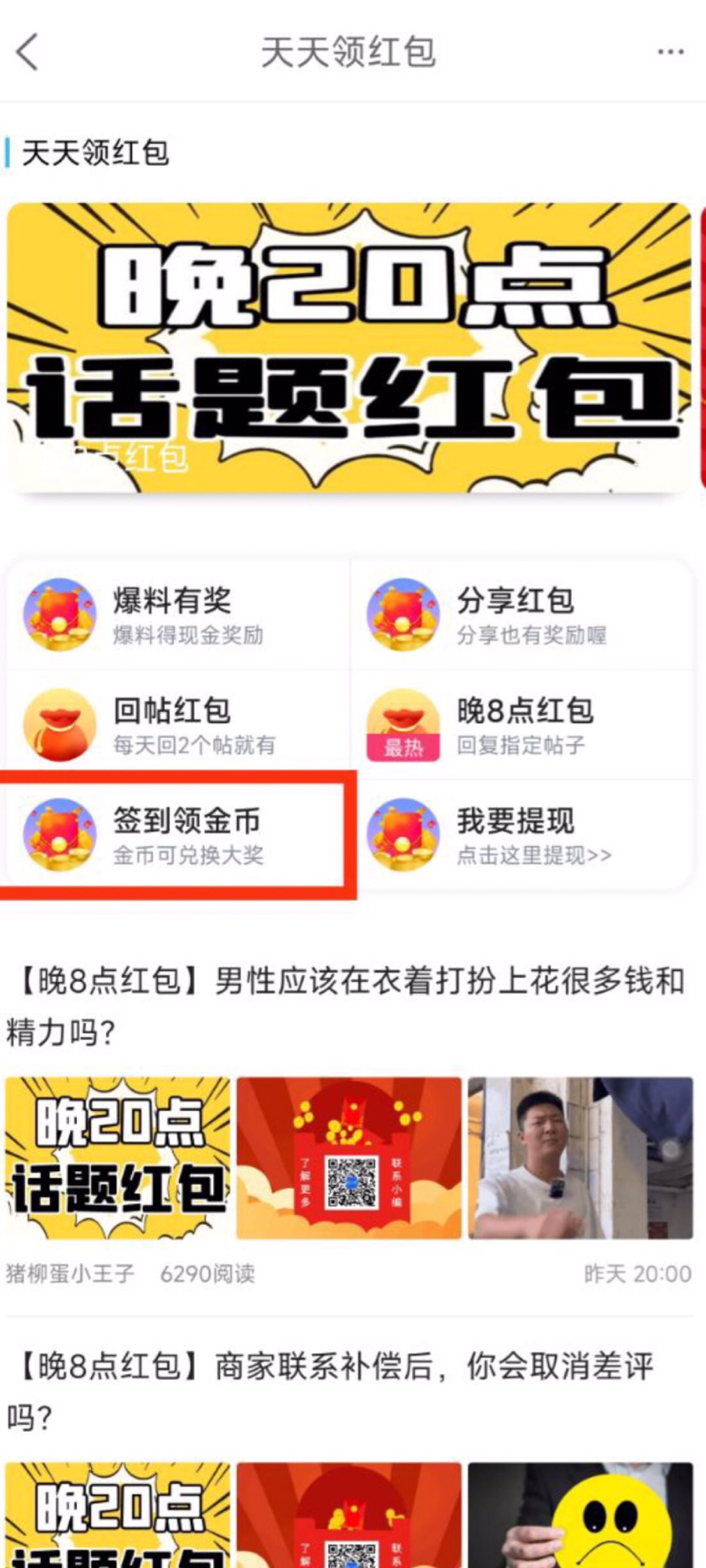Tap 签到领金币 to check in
The height and width of the screenshot is (1568, 706).
coord(178,834)
